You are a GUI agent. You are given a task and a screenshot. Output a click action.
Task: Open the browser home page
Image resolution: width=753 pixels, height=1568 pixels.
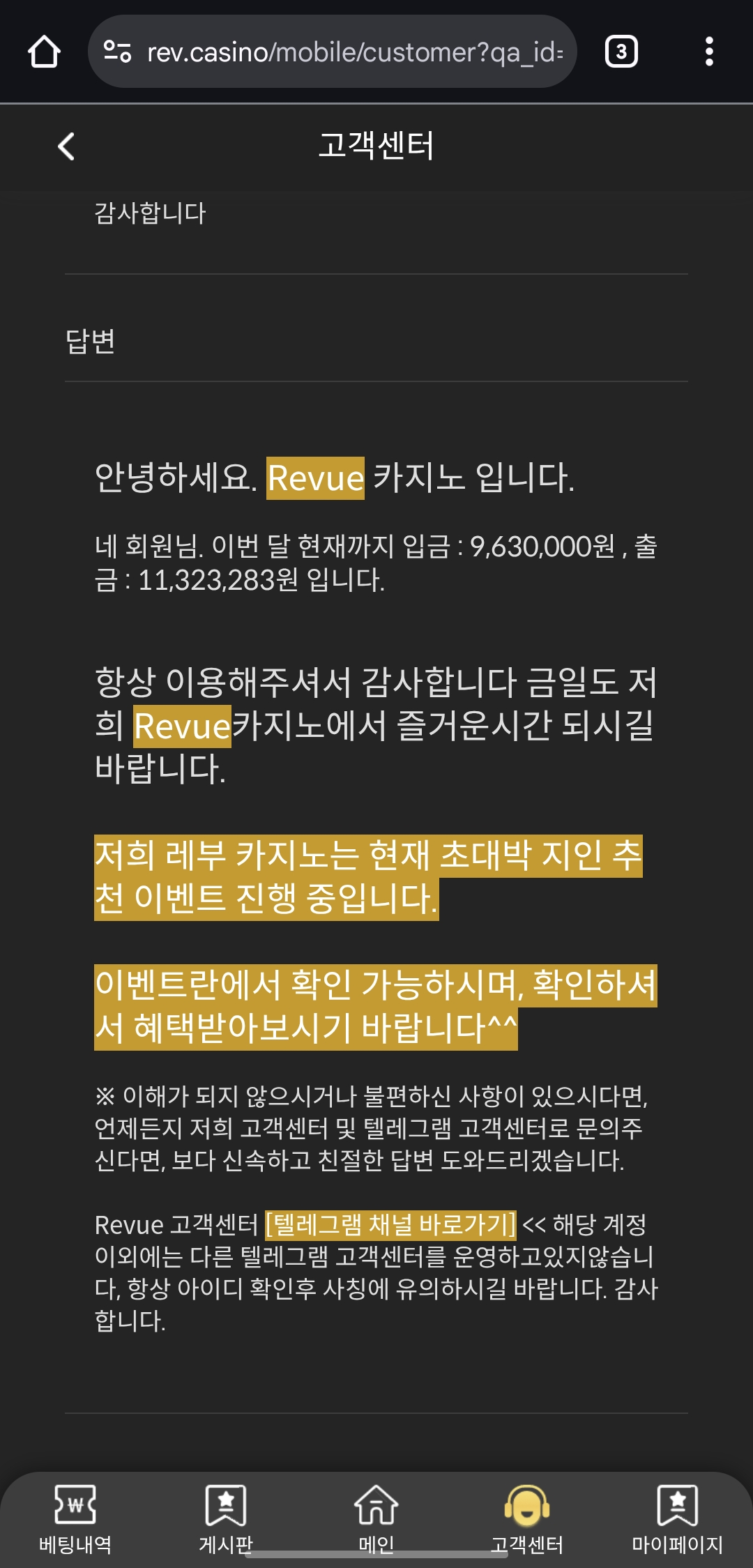pyautogui.click(x=44, y=52)
